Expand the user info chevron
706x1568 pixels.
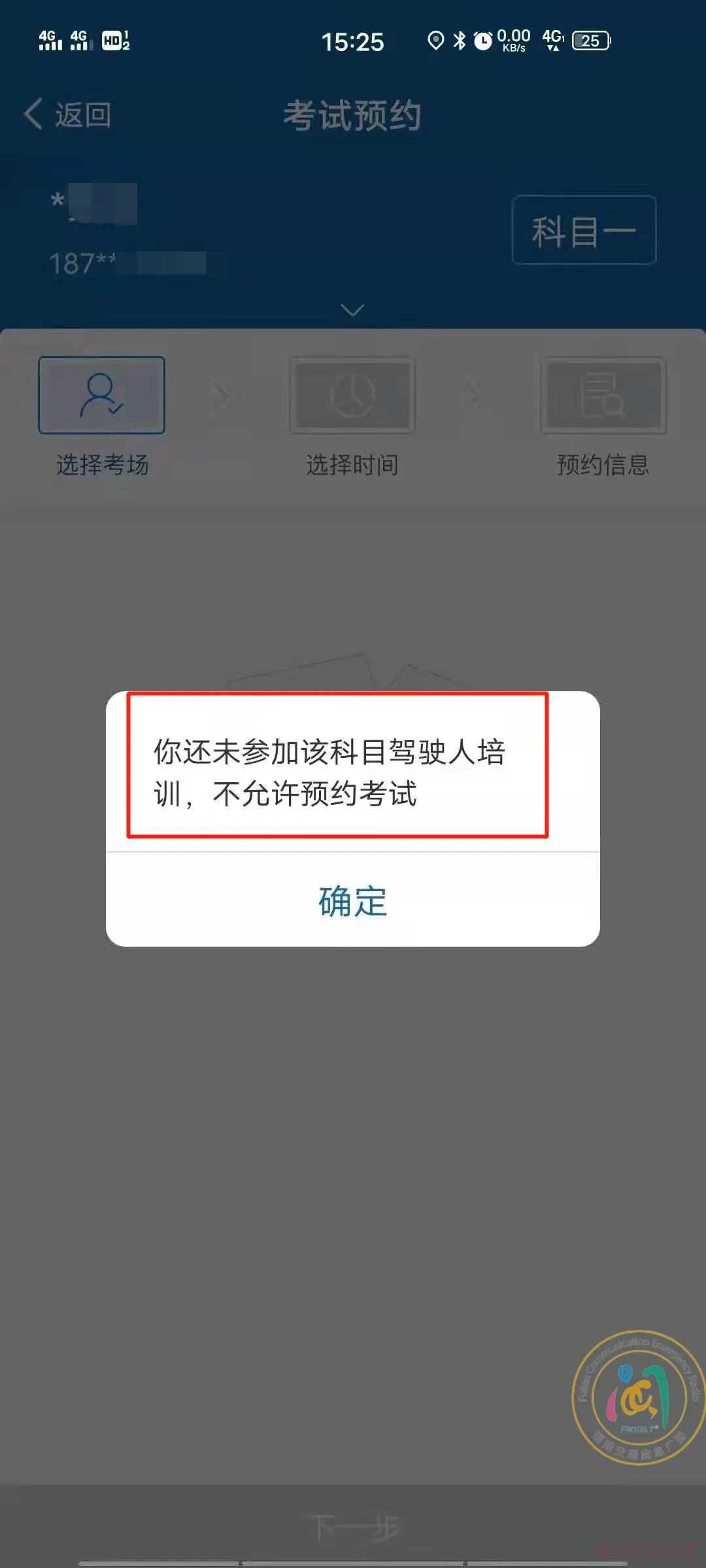point(353,310)
